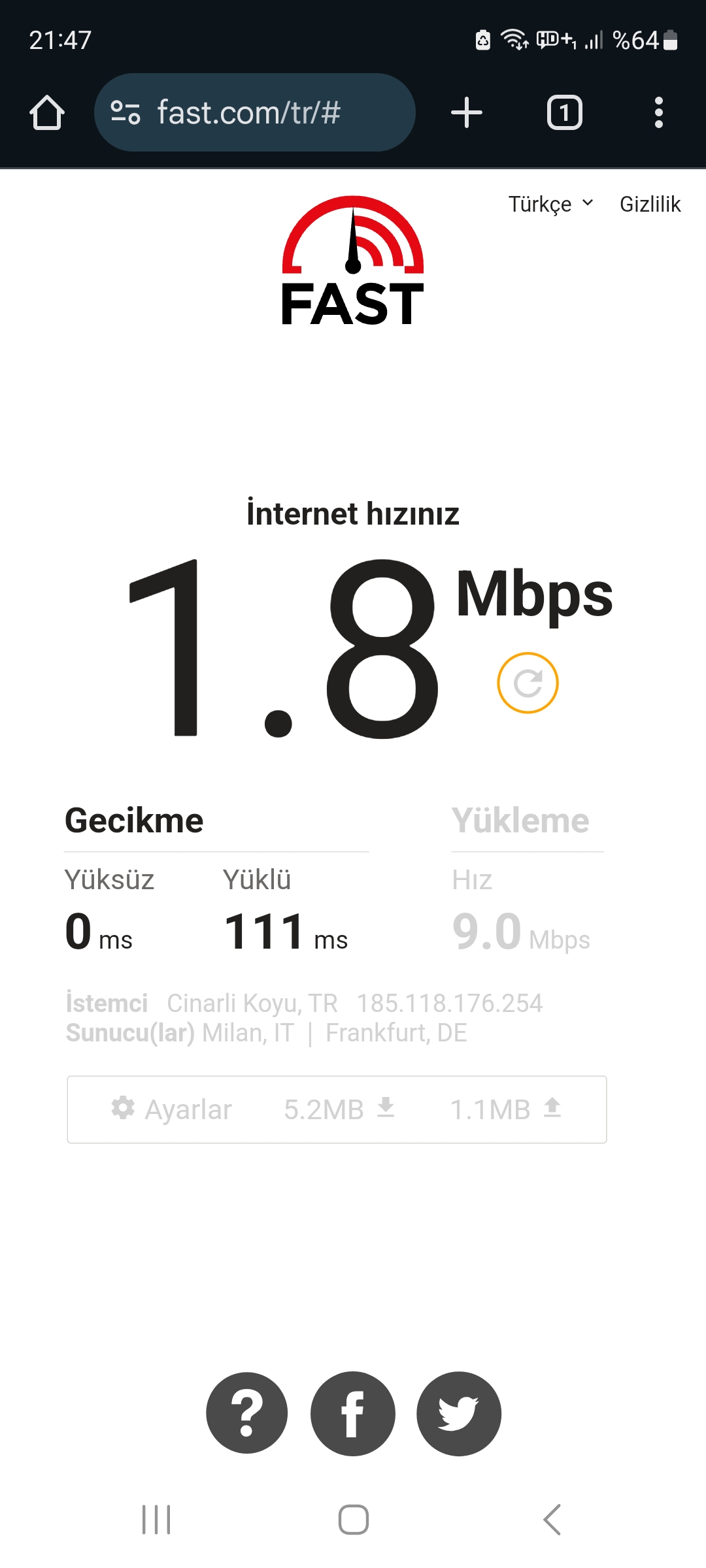Open a new browser tab
Screen dimensions: 706x1568
coord(467,112)
